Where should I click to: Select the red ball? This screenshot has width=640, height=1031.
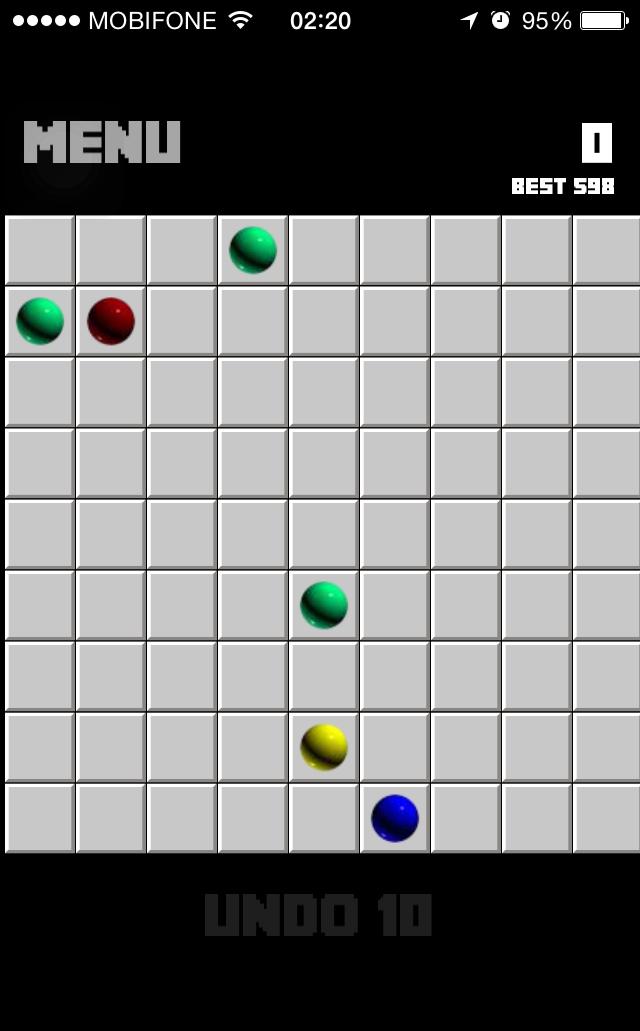coord(111,321)
